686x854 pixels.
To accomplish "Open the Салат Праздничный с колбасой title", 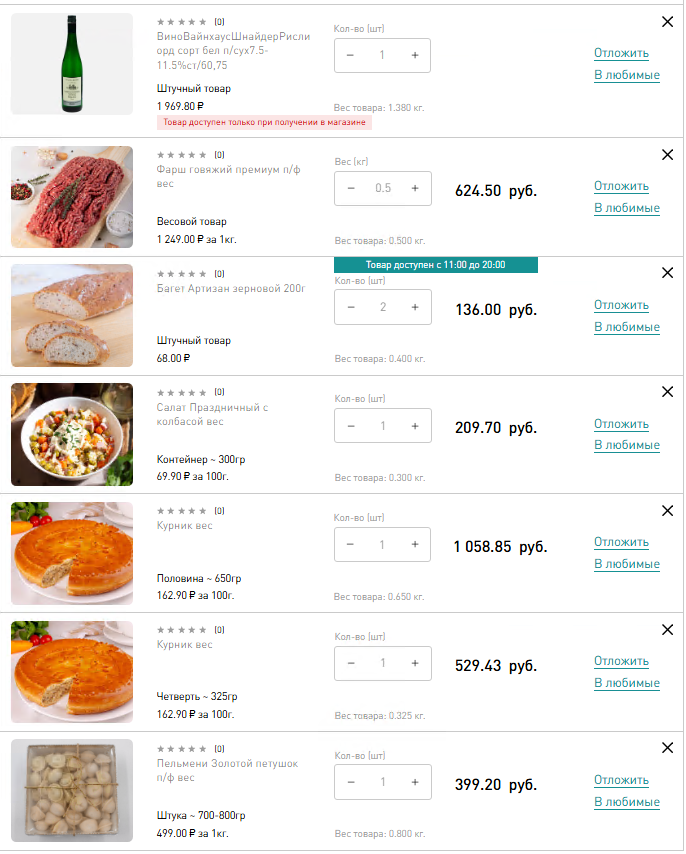I will point(212,414).
